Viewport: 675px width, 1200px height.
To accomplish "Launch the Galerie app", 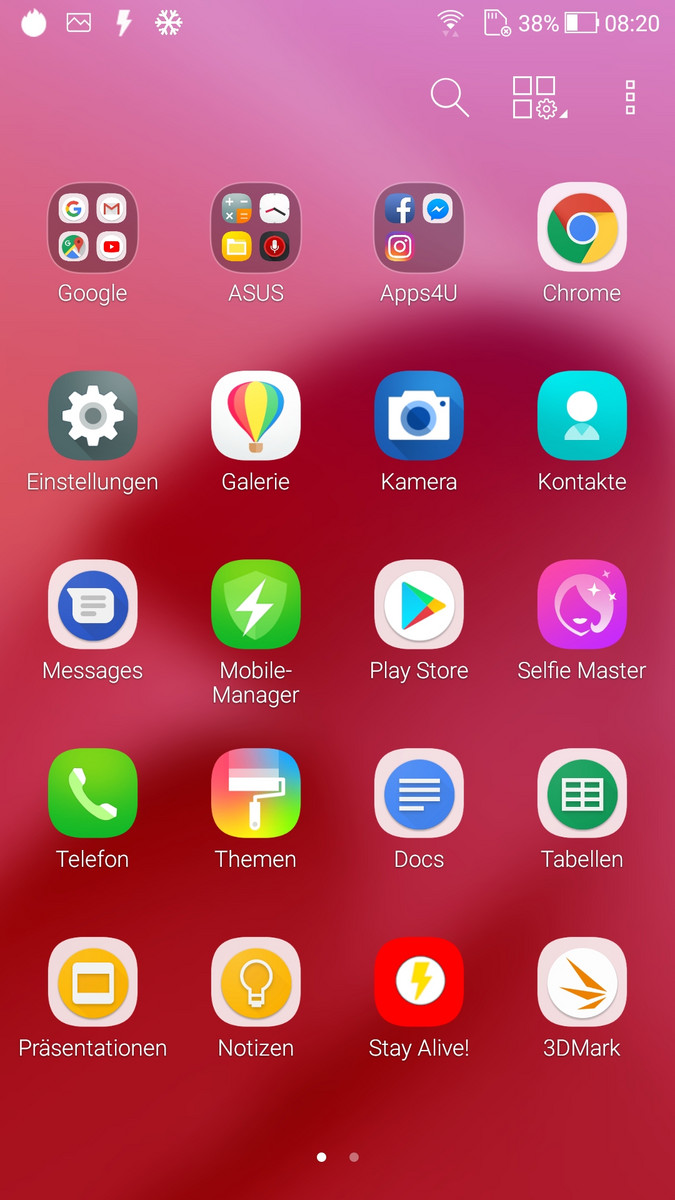I will click(256, 416).
